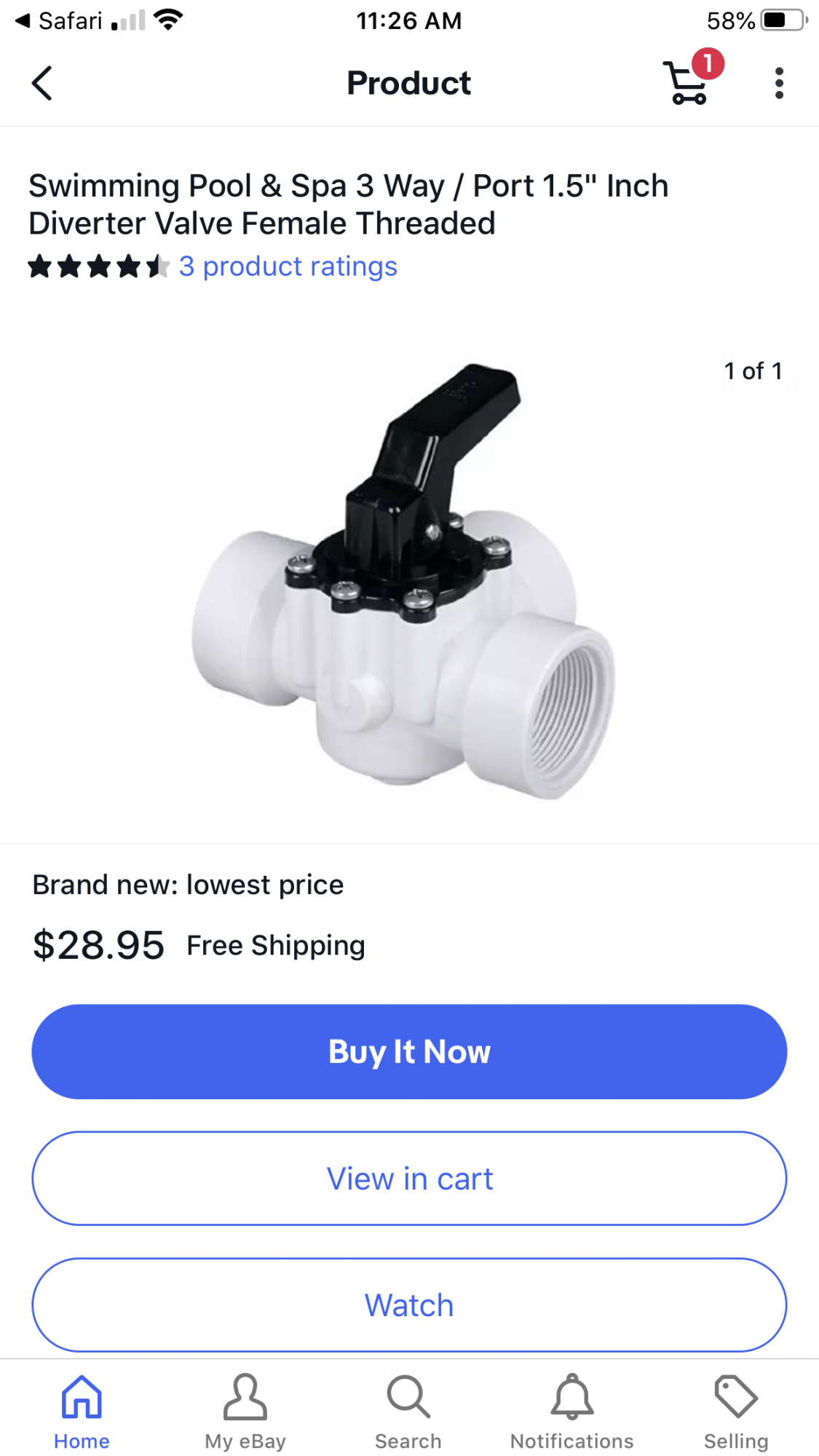Add this item to Watch list
This screenshot has width=819, height=1456.
click(409, 1305)
